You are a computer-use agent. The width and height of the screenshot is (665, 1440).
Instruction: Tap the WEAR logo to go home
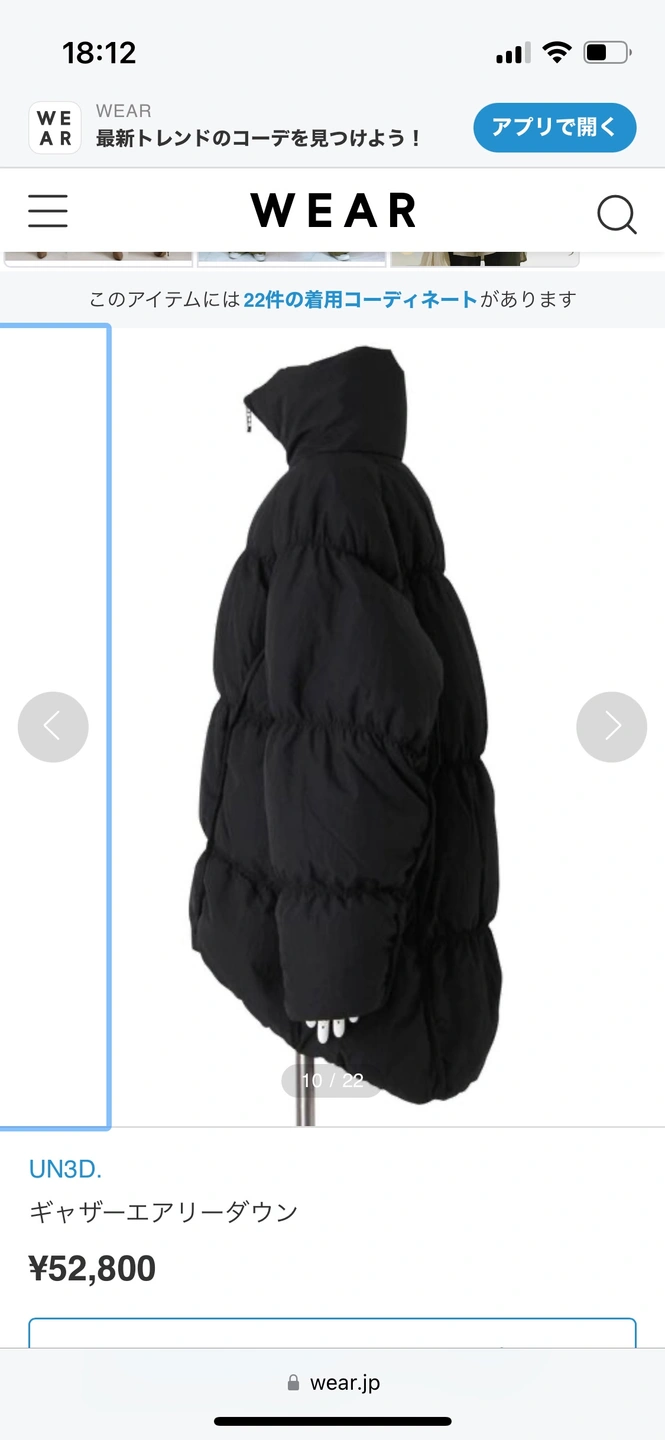333,211
